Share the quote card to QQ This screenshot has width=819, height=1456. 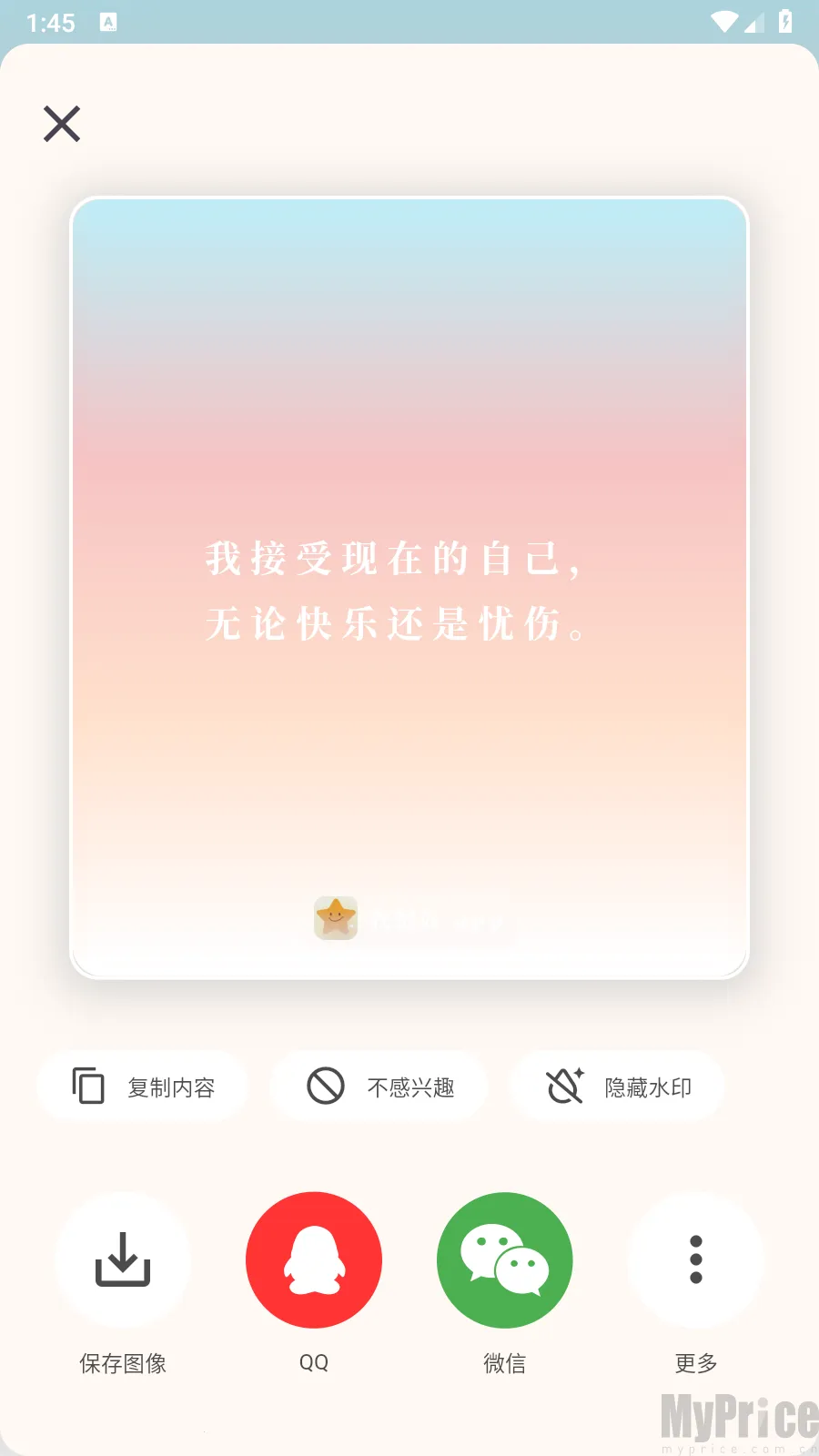314,1260
